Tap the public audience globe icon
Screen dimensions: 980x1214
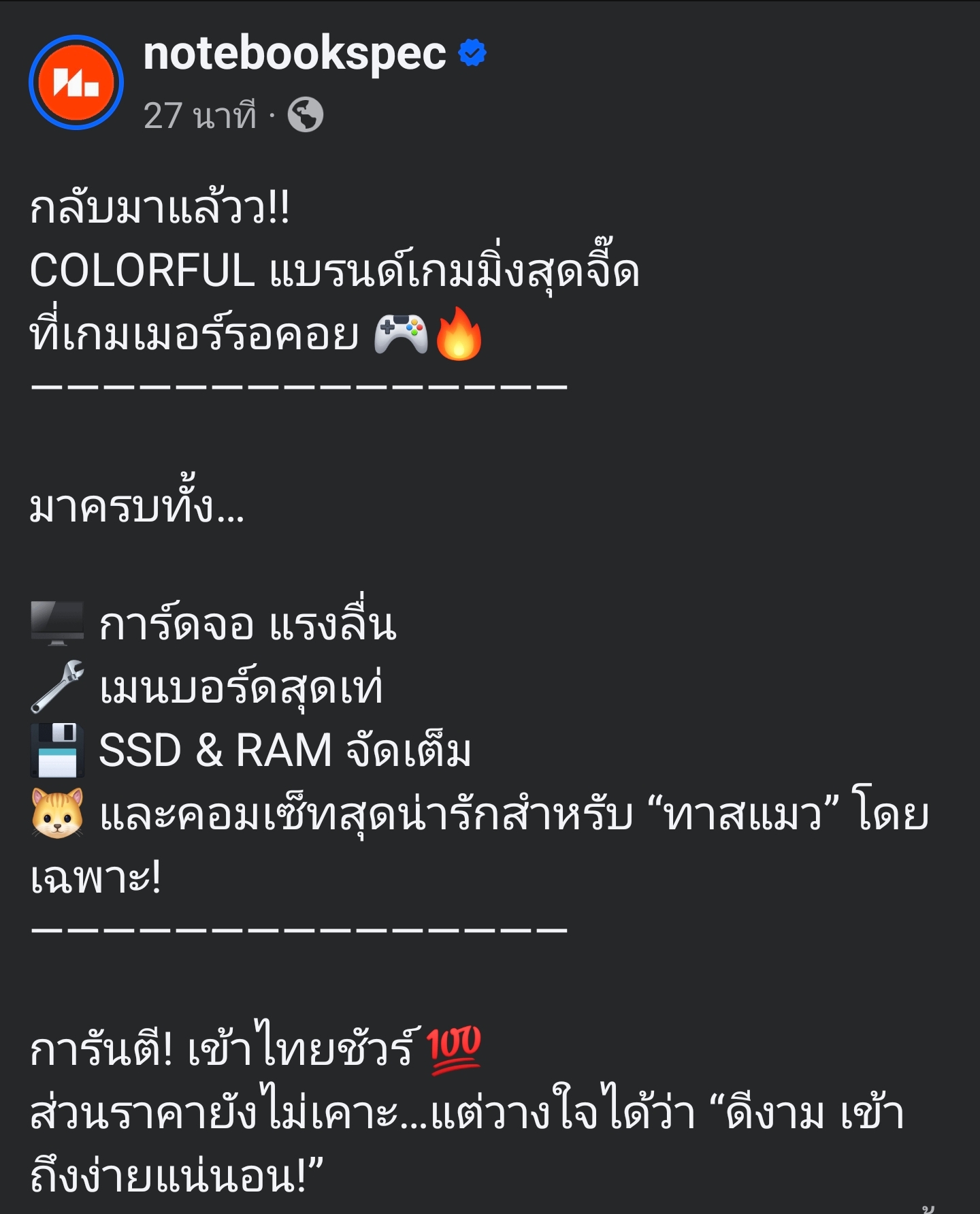(305, 115)
